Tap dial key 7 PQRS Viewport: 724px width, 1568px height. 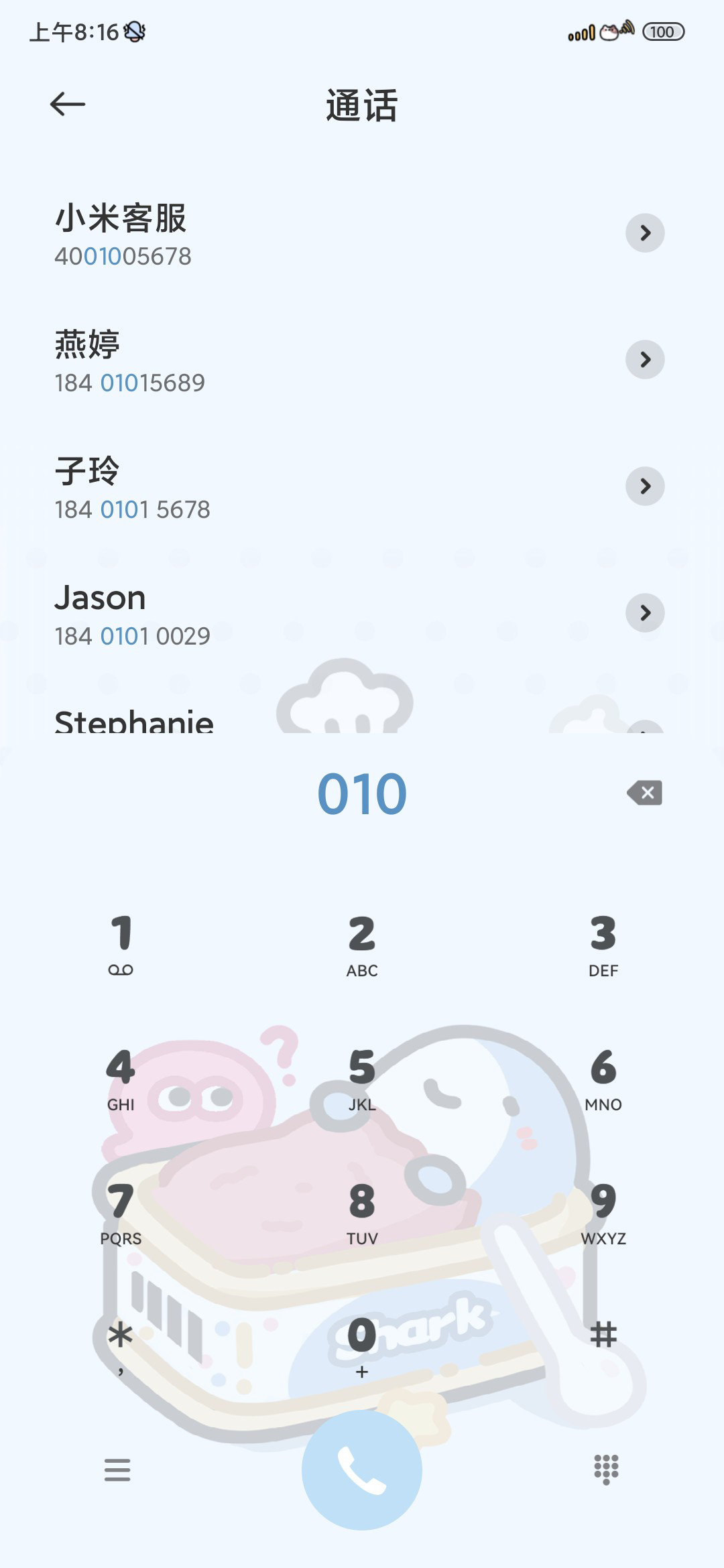121,1213
